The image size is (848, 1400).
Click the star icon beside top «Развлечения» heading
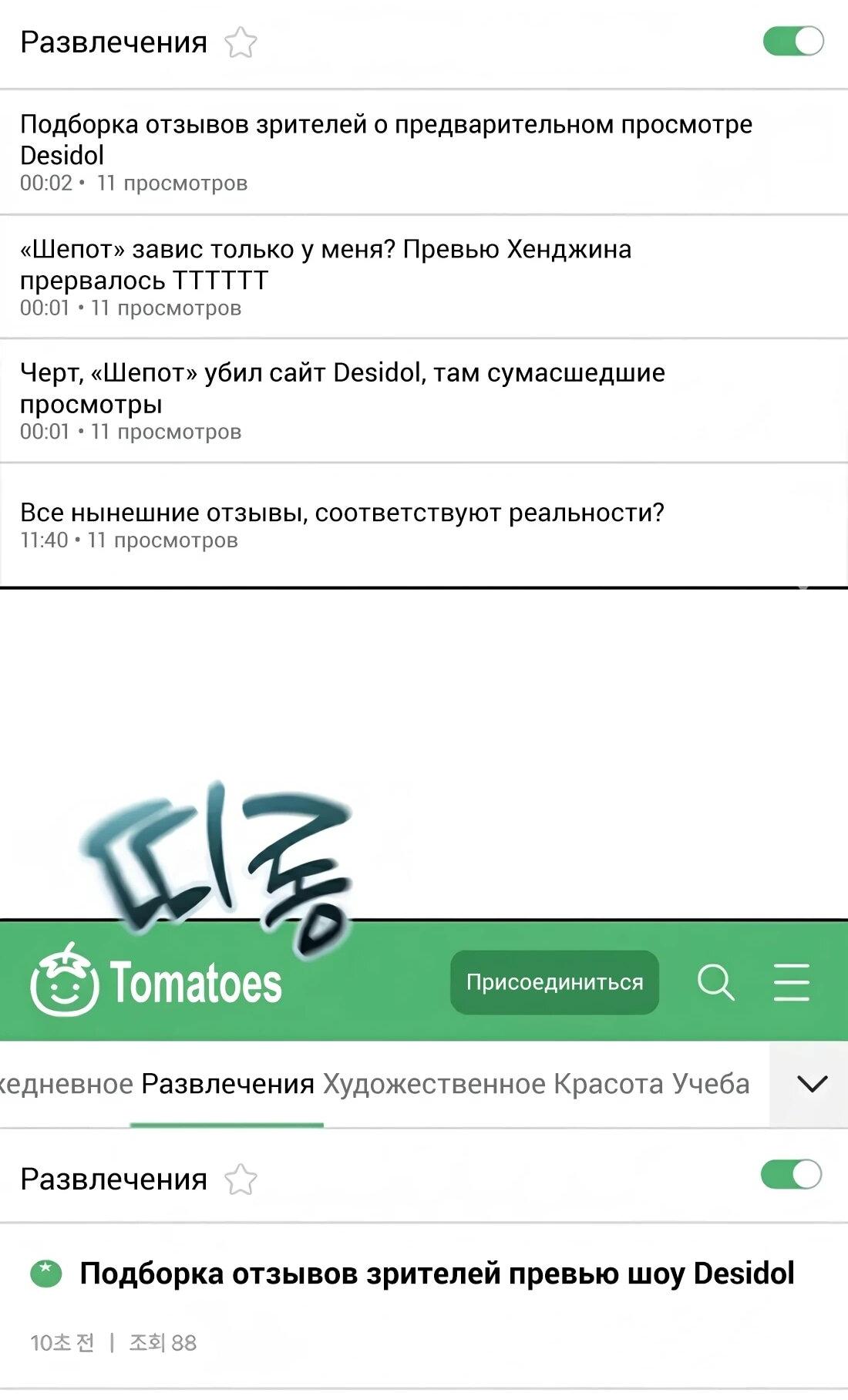[x=241, y=44]
